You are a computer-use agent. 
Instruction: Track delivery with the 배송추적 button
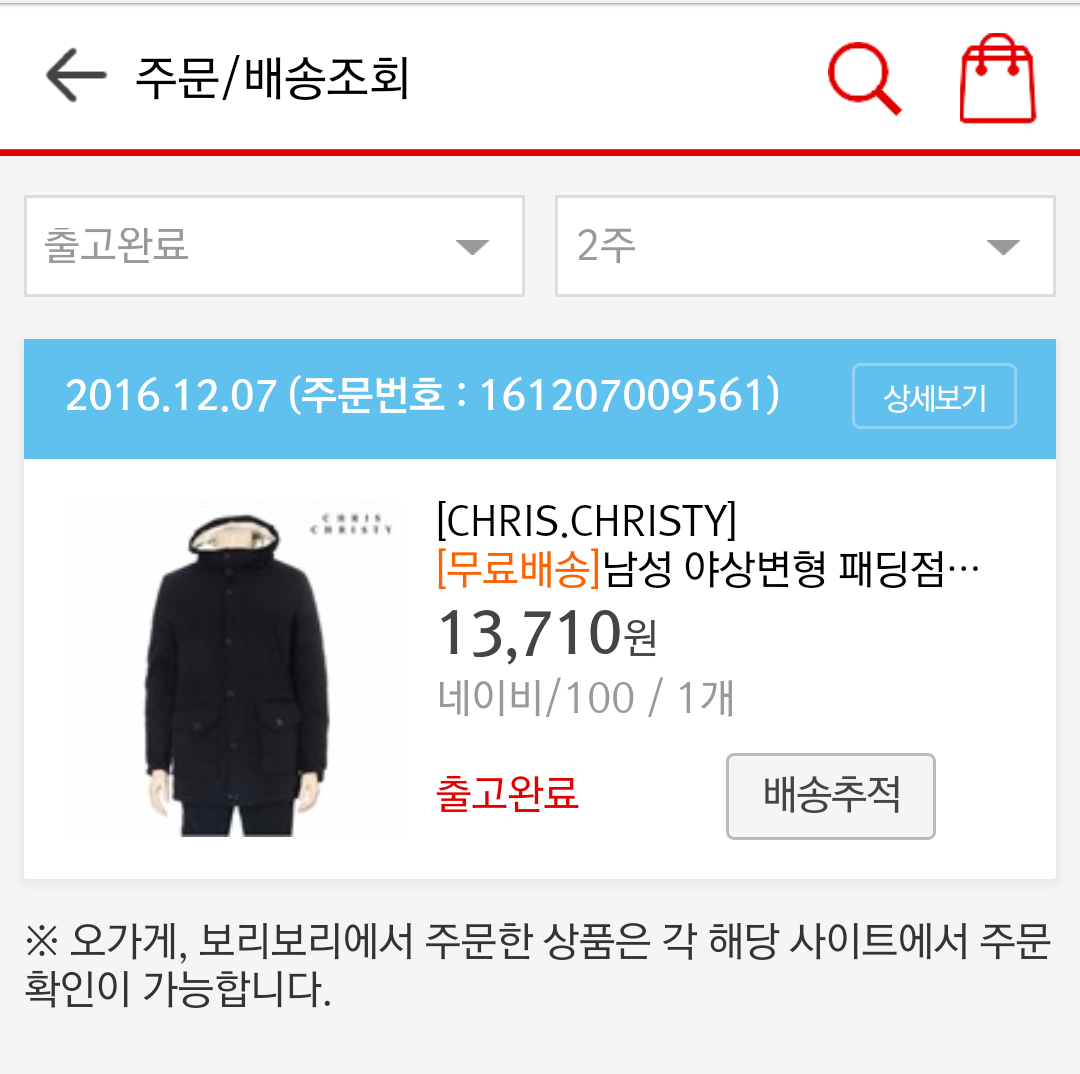pyautogui.click(x=830, y=796)
